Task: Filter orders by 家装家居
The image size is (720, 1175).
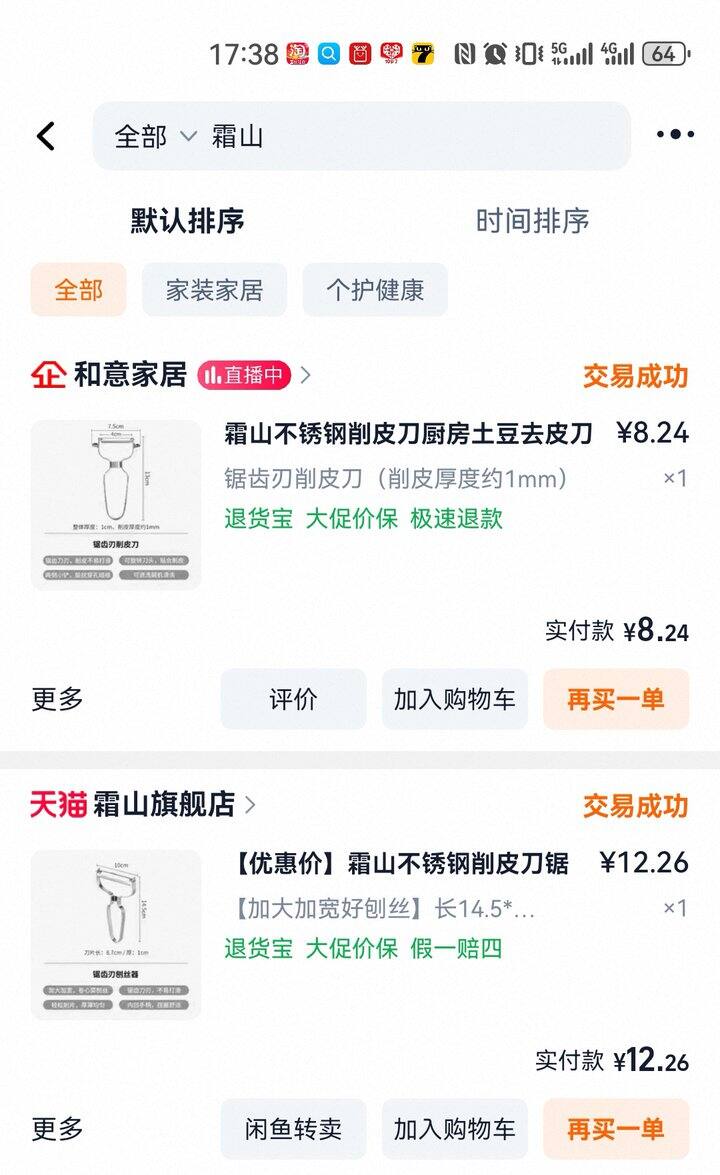Action: coord(214,290)
